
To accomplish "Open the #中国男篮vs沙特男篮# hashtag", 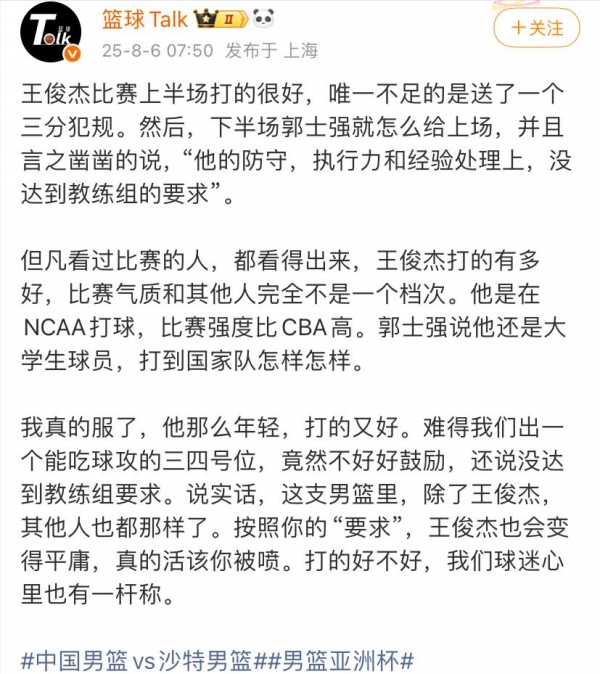I will [x=143, y=661].
